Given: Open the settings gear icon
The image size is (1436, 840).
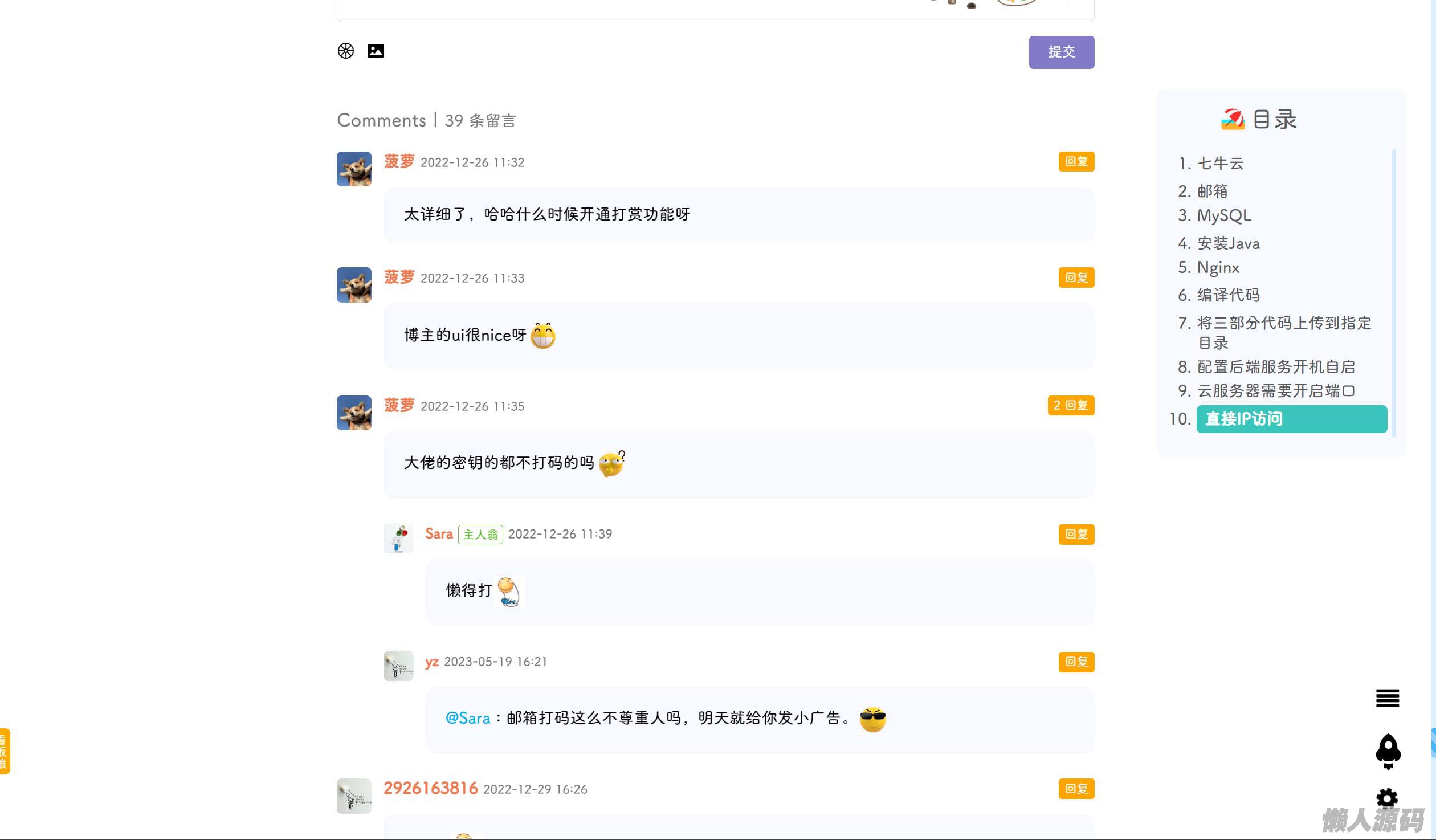Looking at the screenshot, I should click(1387, 798).
